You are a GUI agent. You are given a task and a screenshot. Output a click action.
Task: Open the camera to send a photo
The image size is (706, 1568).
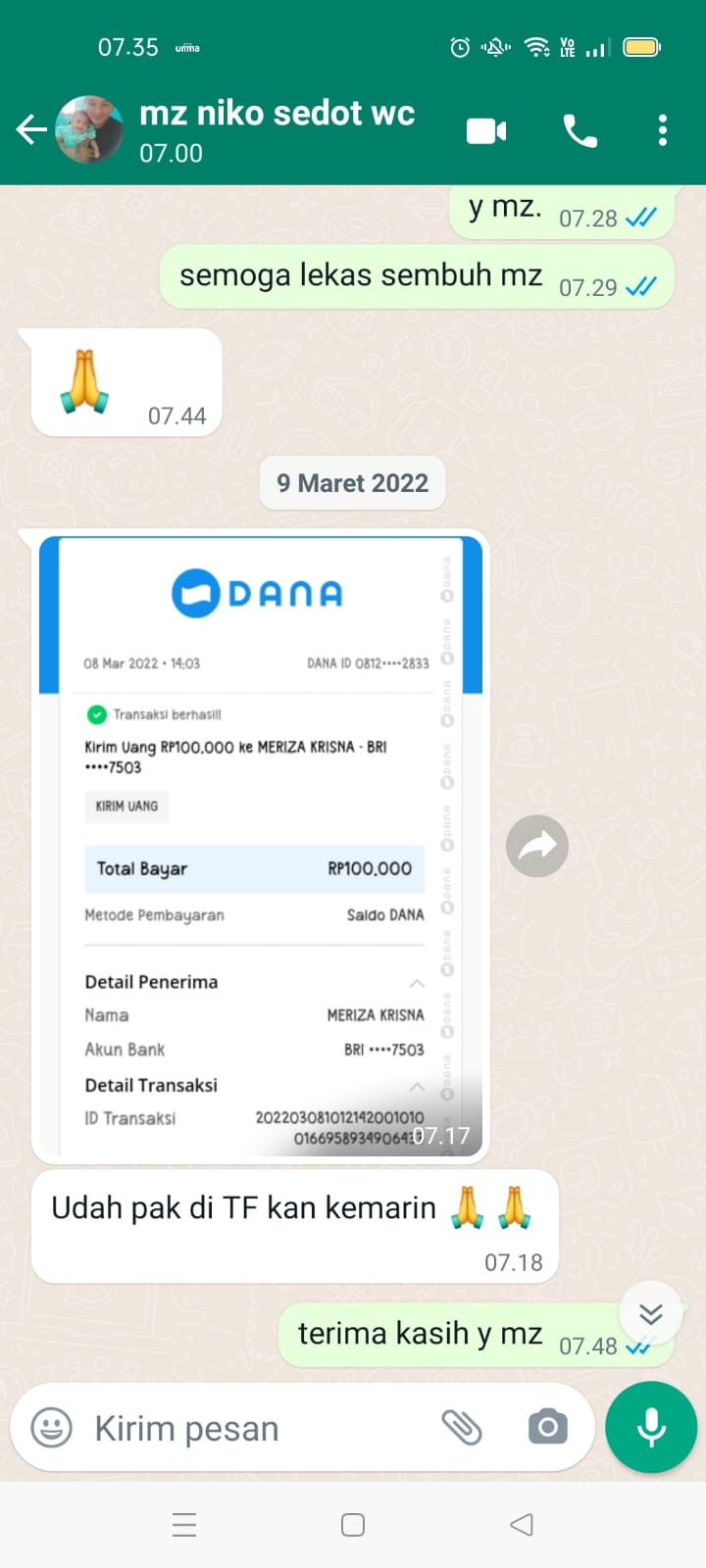pyautogui.click(x=547, y=1427)
